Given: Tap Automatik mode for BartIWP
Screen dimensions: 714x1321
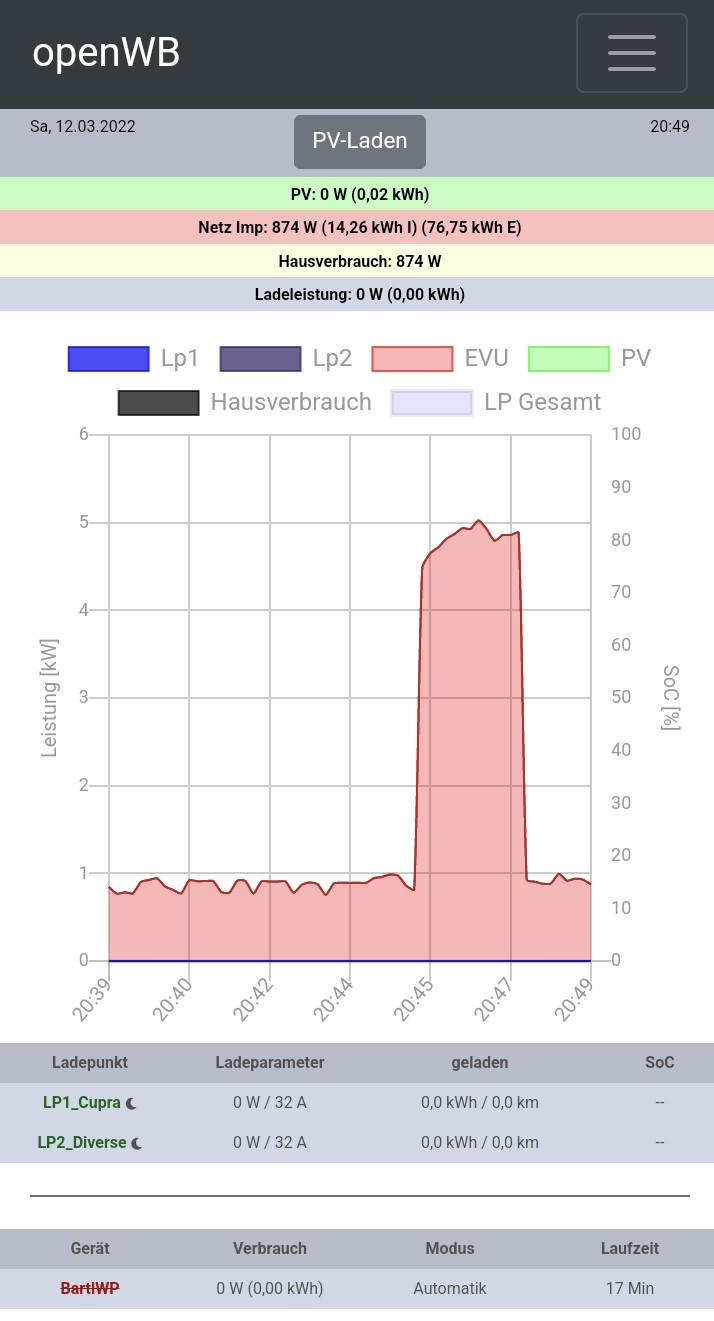Looking at the screenshot, I should pos(450,1289).
